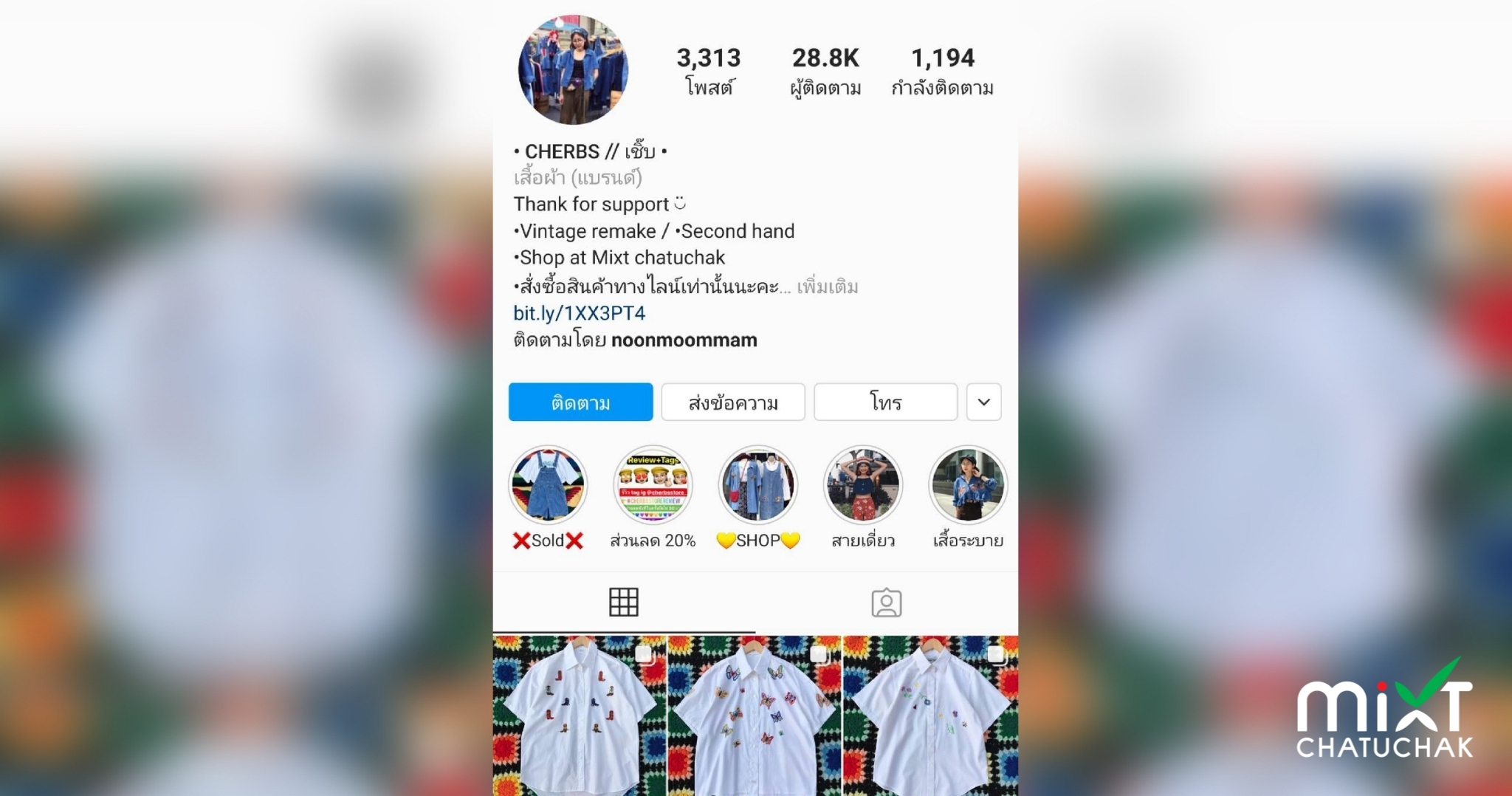The image size is (1512, 796).
Task: Follow the CHERBS account
Action: pos(580,402)
